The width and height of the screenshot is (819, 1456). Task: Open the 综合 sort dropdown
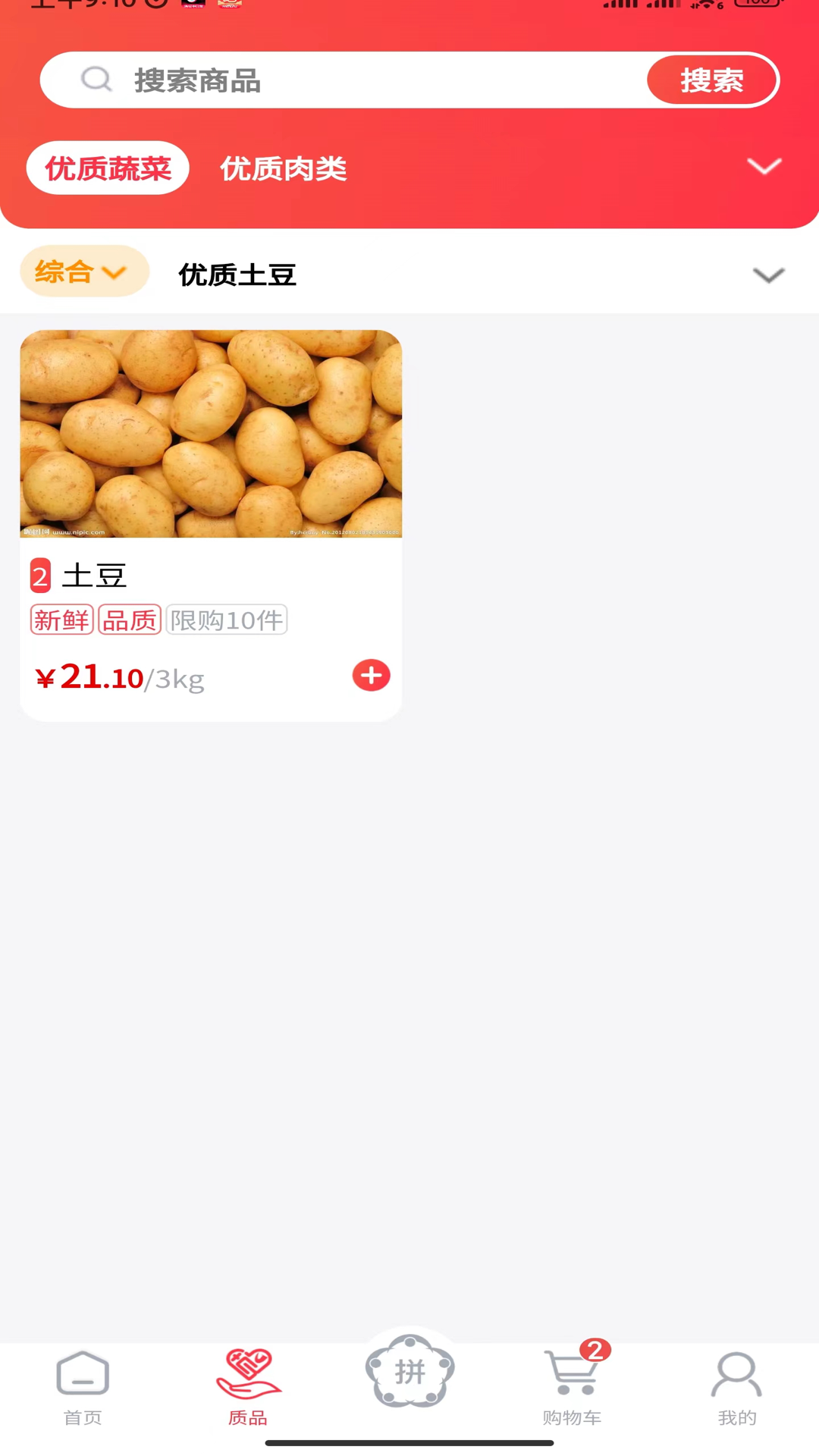[82, 271]
